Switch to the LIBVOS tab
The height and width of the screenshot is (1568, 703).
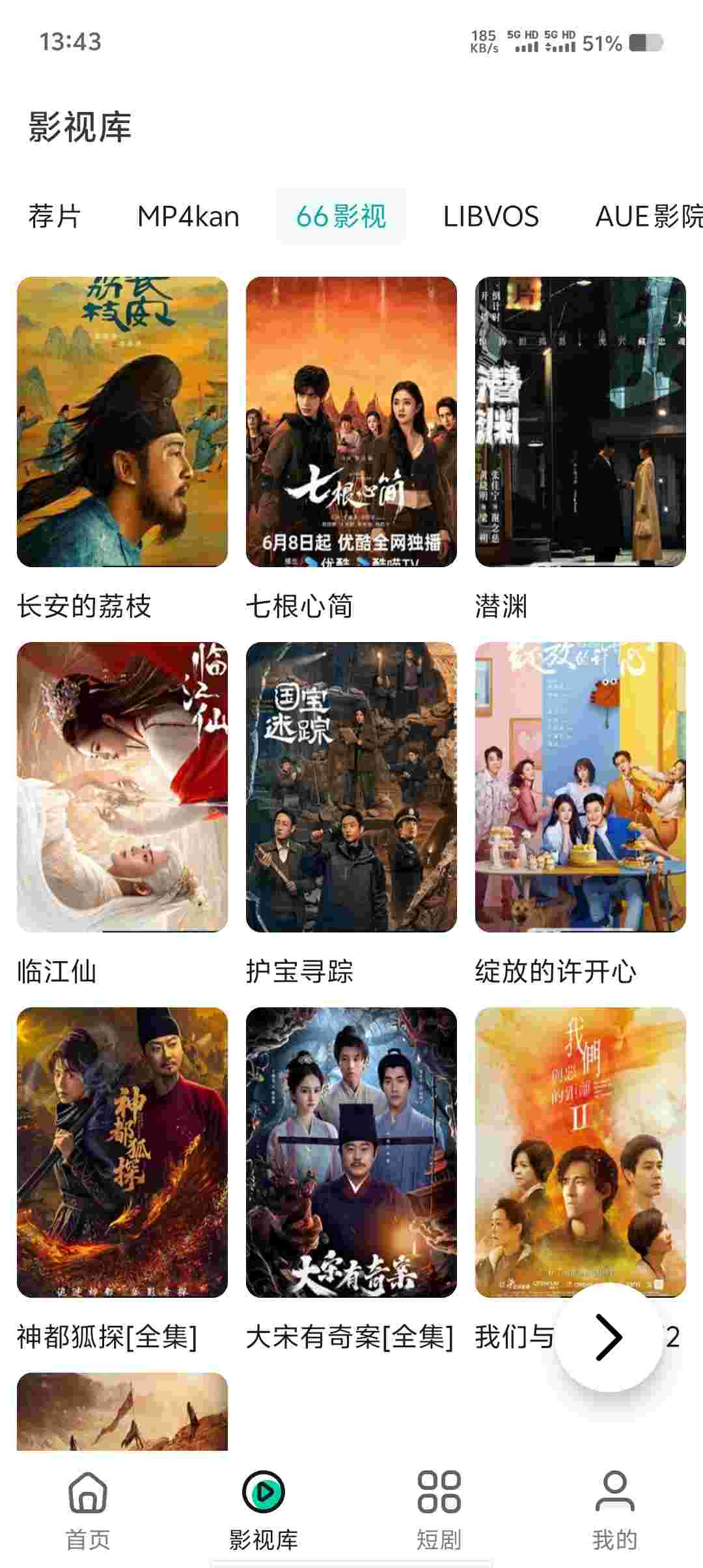coord(491,216)
